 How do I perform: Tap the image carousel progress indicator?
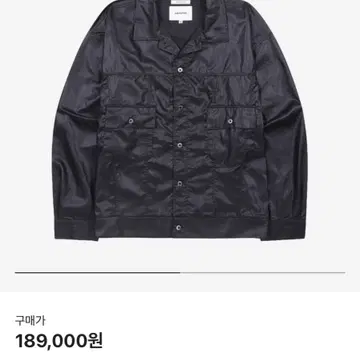[180, 272]
